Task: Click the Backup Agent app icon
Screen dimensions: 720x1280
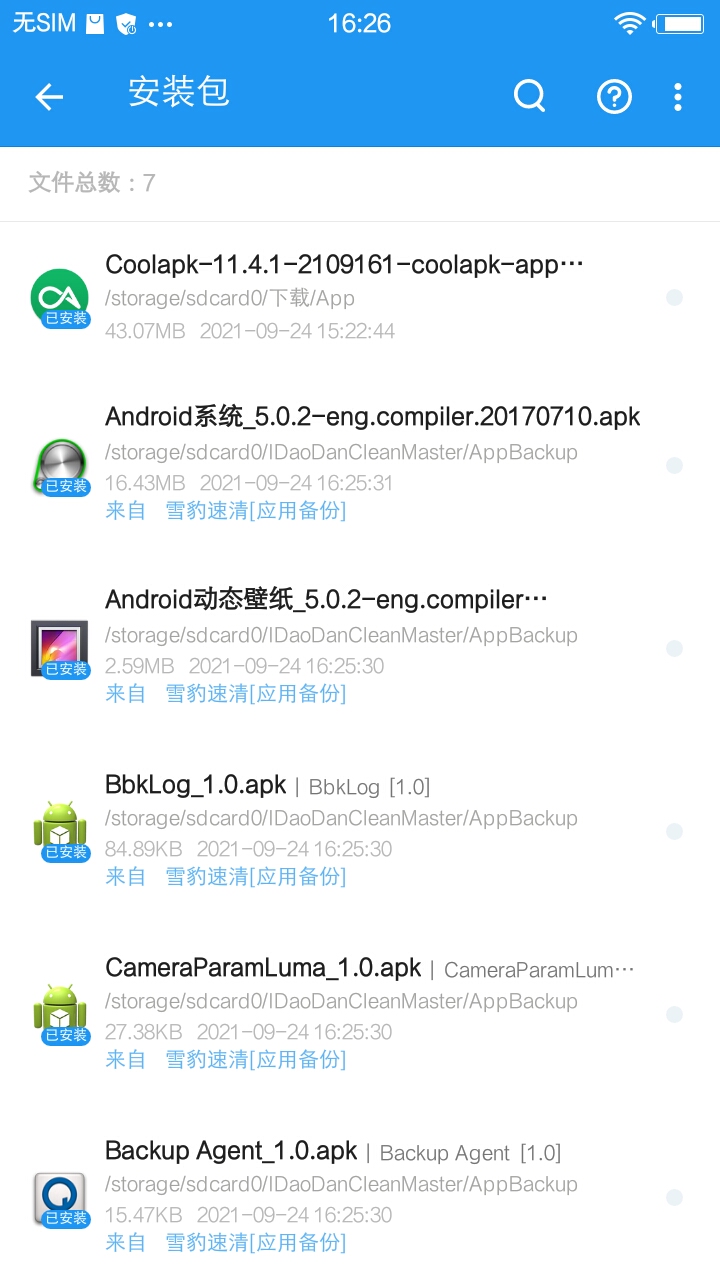Action: [x=60, y=1197]
